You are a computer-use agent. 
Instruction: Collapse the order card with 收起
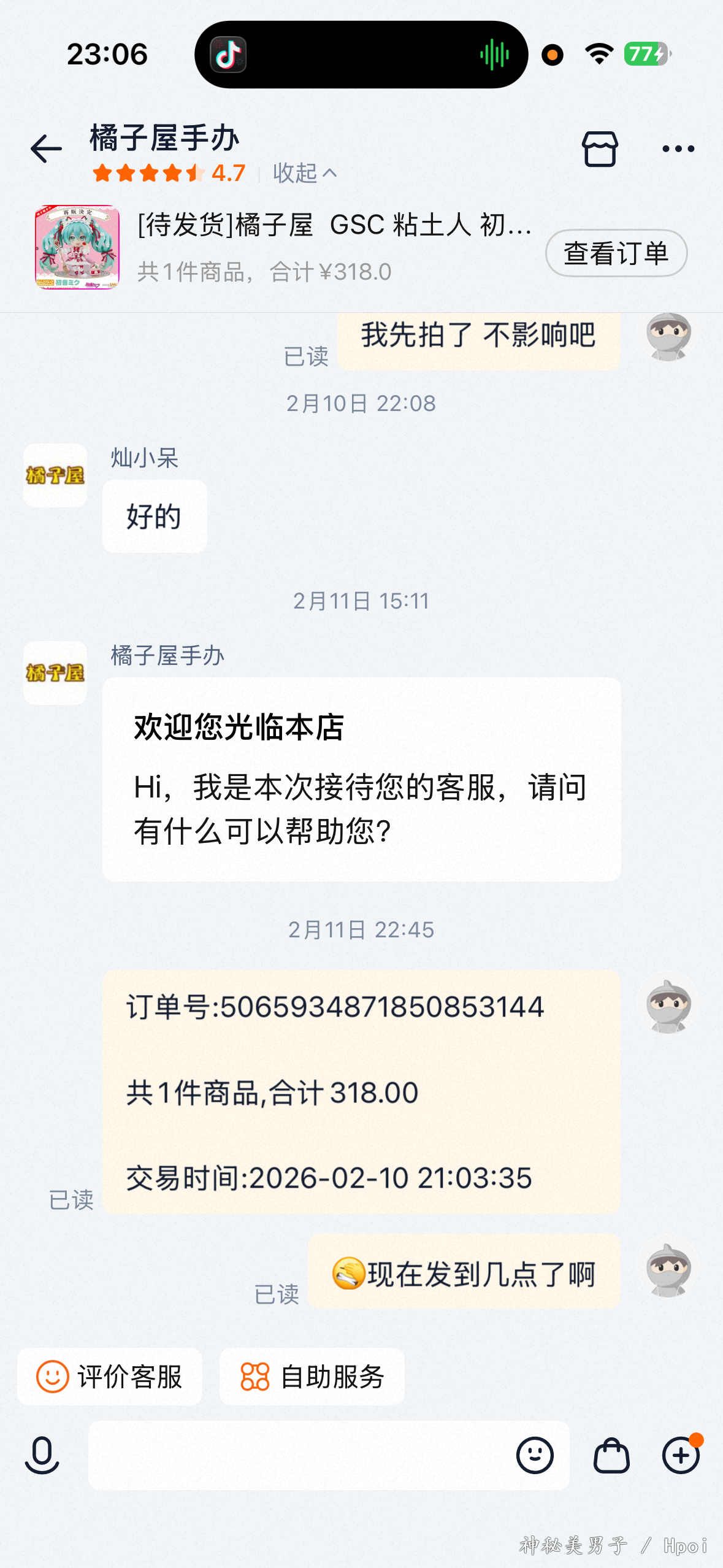(x=304, y=174)
